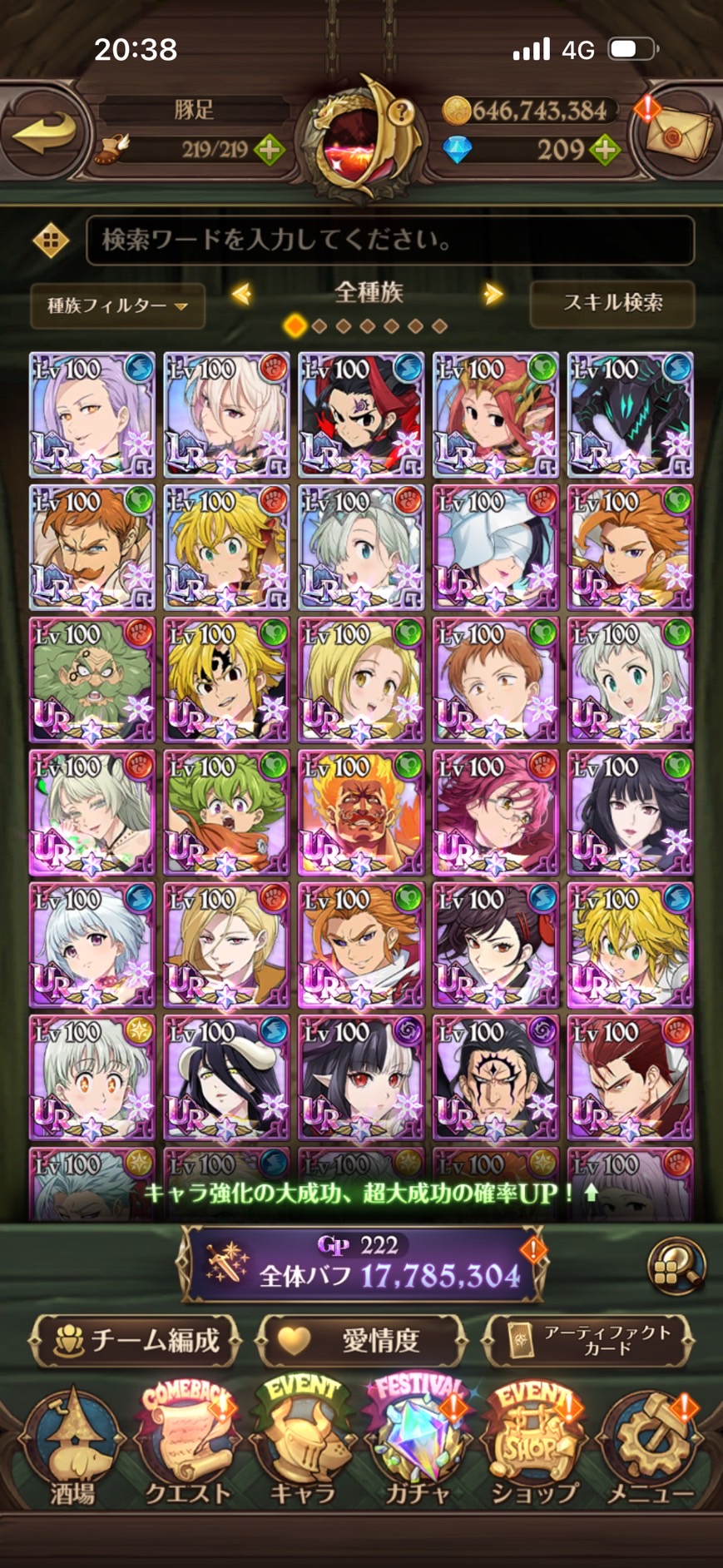Screen dimensions: 723x1568
Task: Open the 全体バフ GP 222 banner
Action: tap(362, 1263)
